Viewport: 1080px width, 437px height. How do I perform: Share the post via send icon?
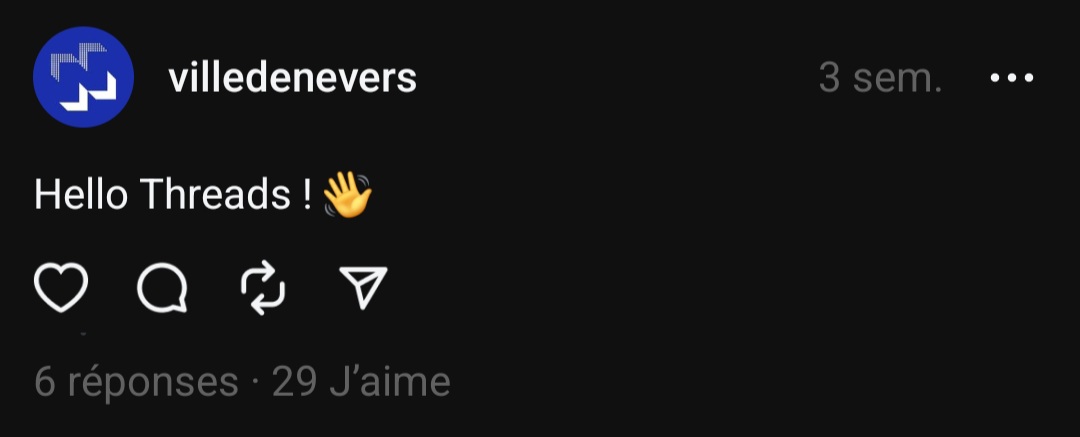364,288
